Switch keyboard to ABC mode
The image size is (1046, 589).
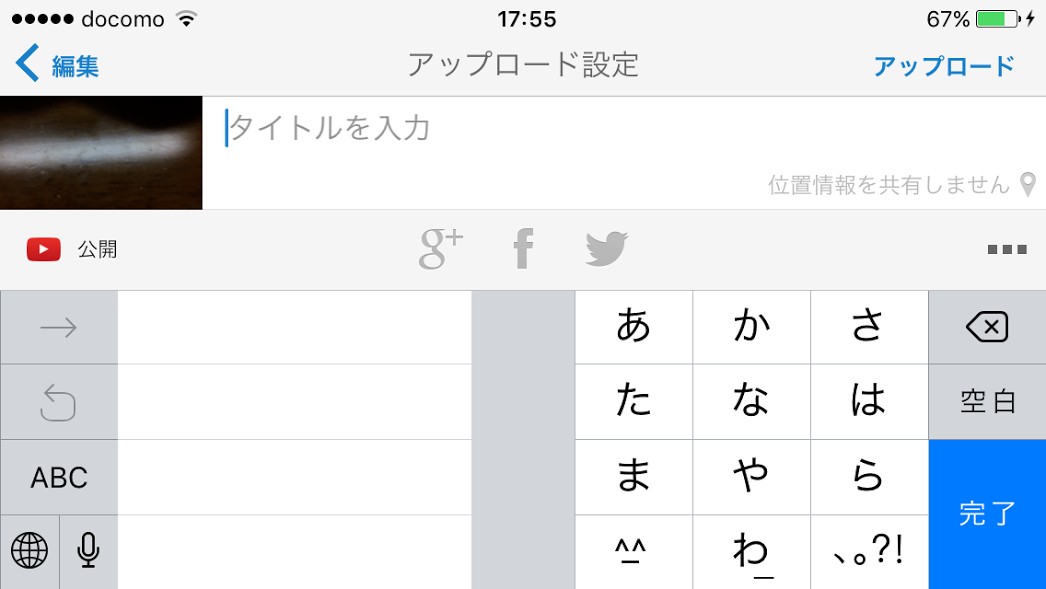pos(59,478)
